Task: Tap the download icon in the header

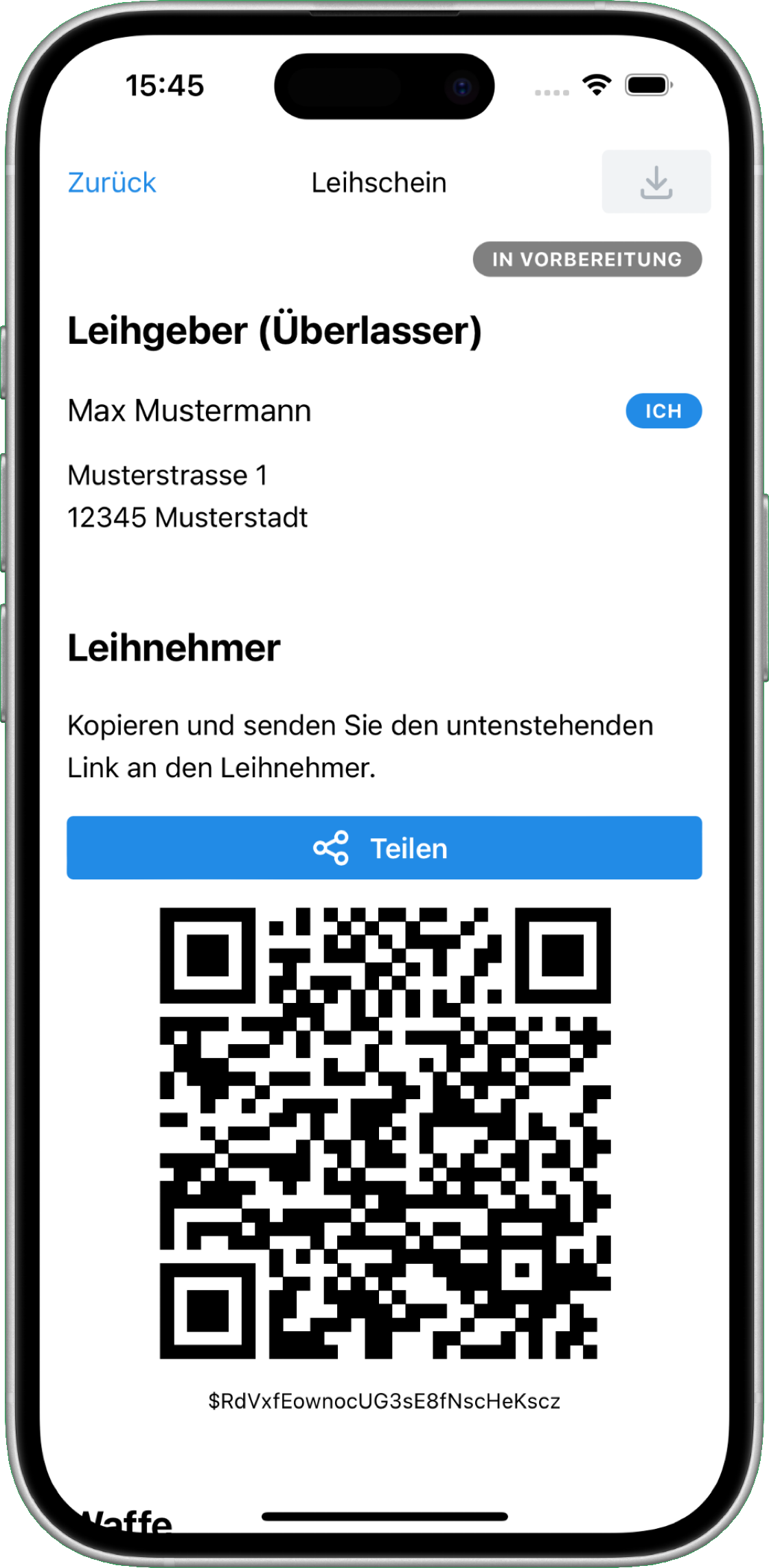Action: pyautogui.click(x=656, y=182)
